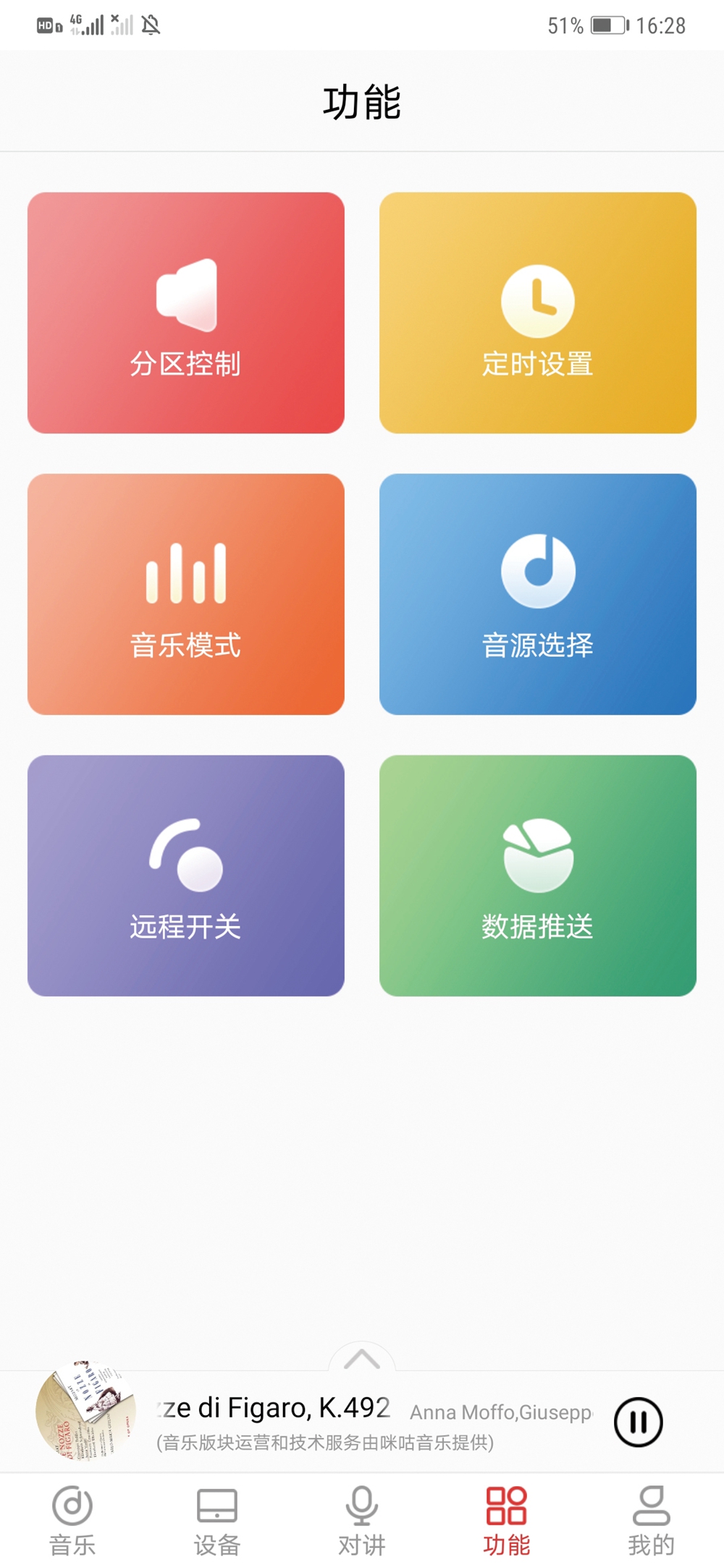
Task: Open the 分区控制 zone control card
Action: (186, 313)
